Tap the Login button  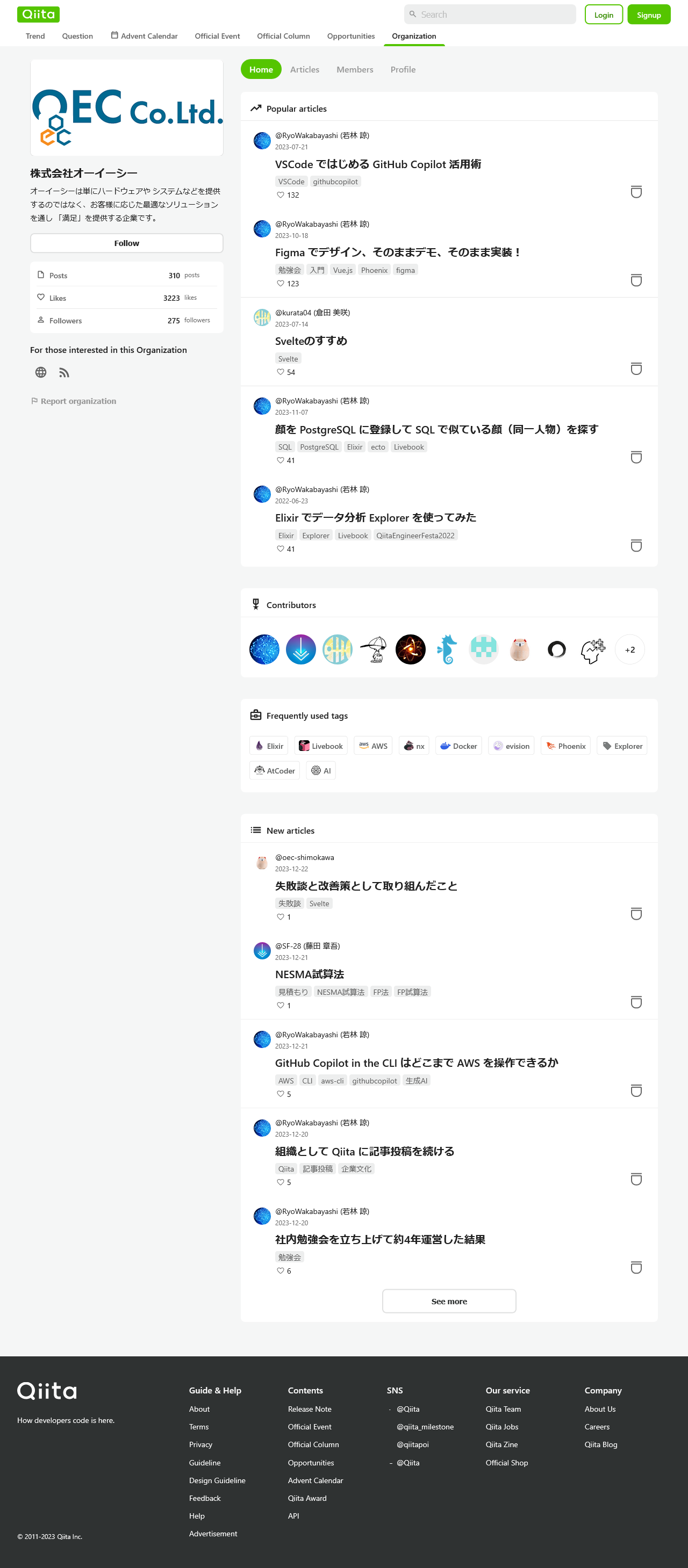coord(603,15)
